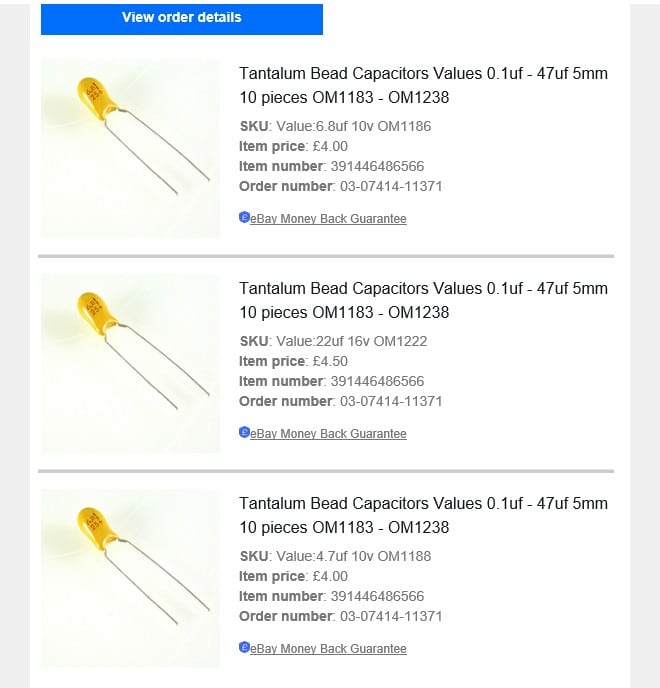Open the capacitor image for SKU 22uf 16v OM1222
The width and height of the screenshot is (660, 688).
(x=130, y=363)
